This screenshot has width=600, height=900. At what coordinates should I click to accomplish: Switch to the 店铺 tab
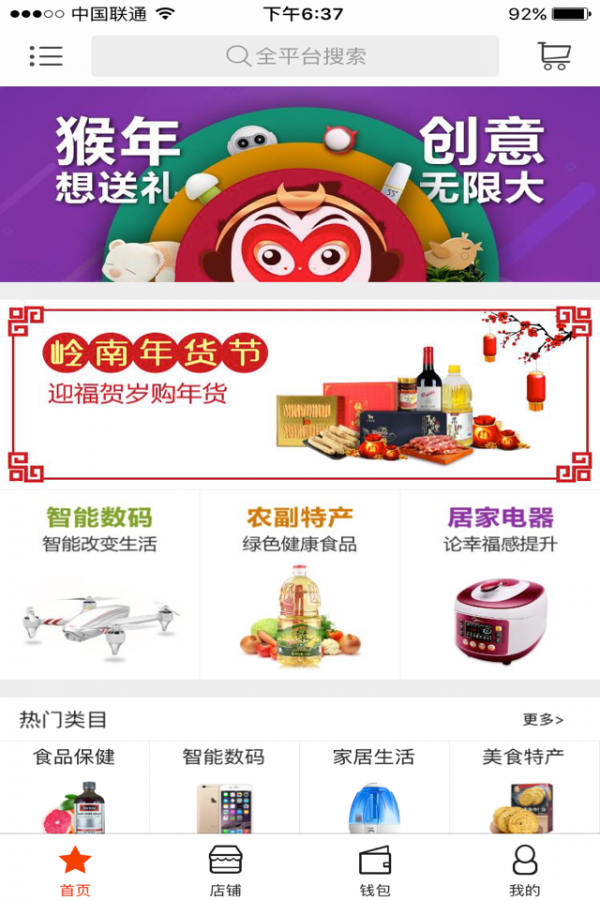coord(225,869)
